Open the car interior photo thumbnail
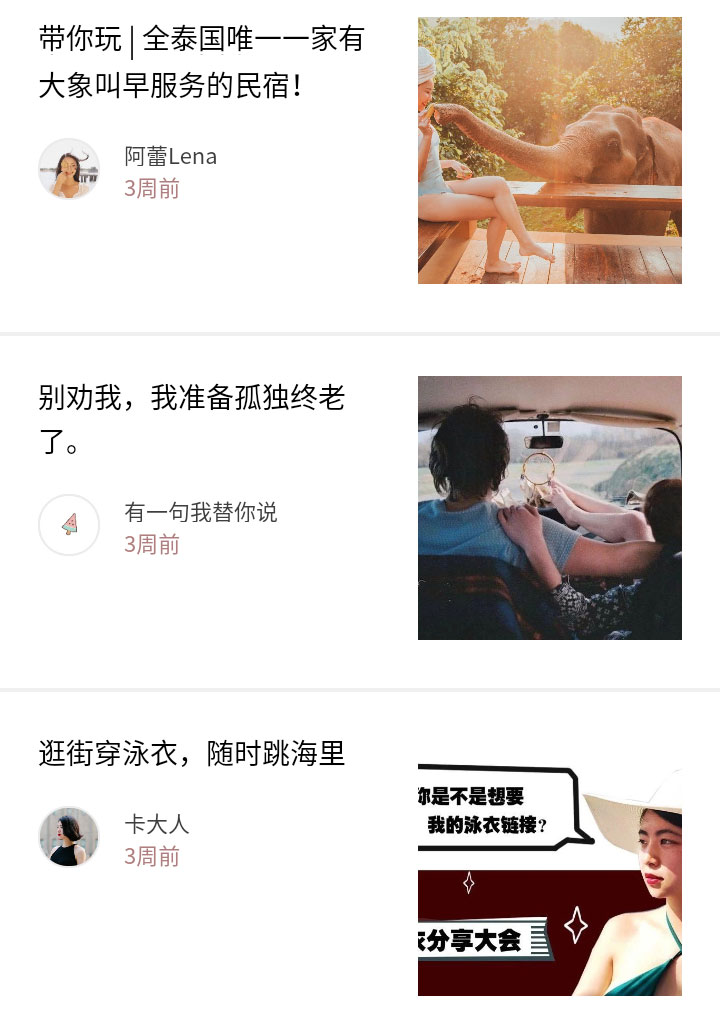 coord(549,508)
